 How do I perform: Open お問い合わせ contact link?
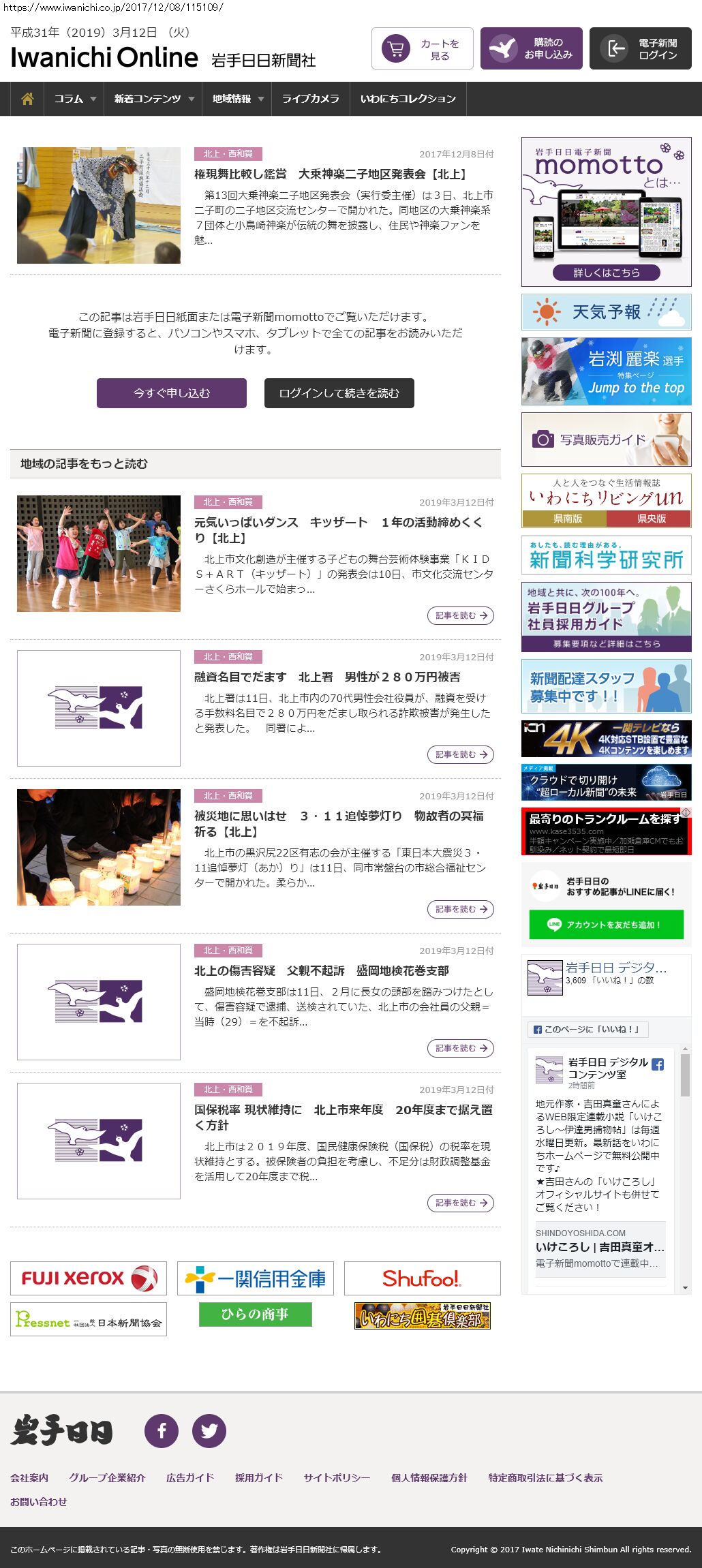coord(38,1501)
